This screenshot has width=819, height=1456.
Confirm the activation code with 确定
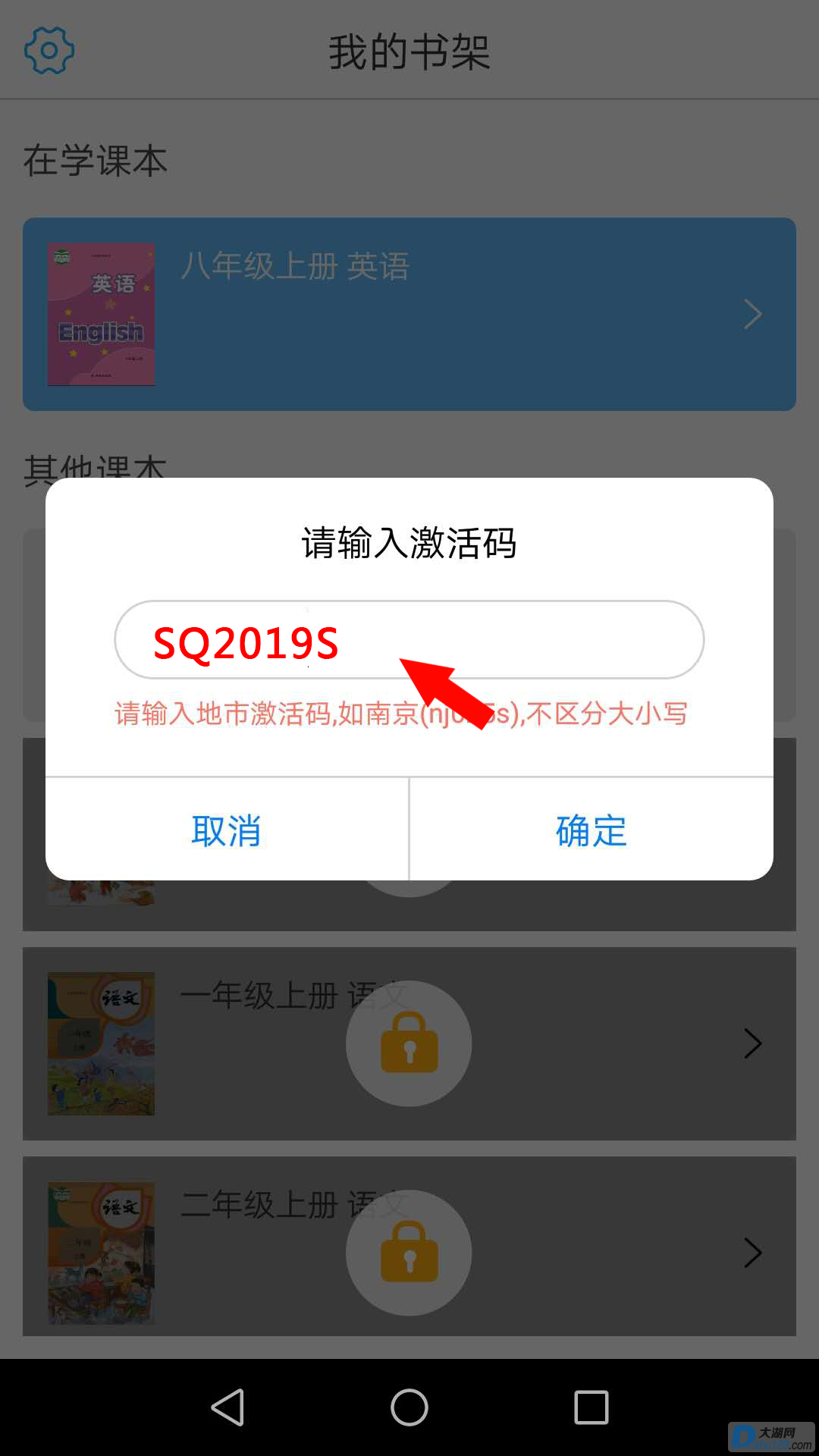(x=591, y=830)
